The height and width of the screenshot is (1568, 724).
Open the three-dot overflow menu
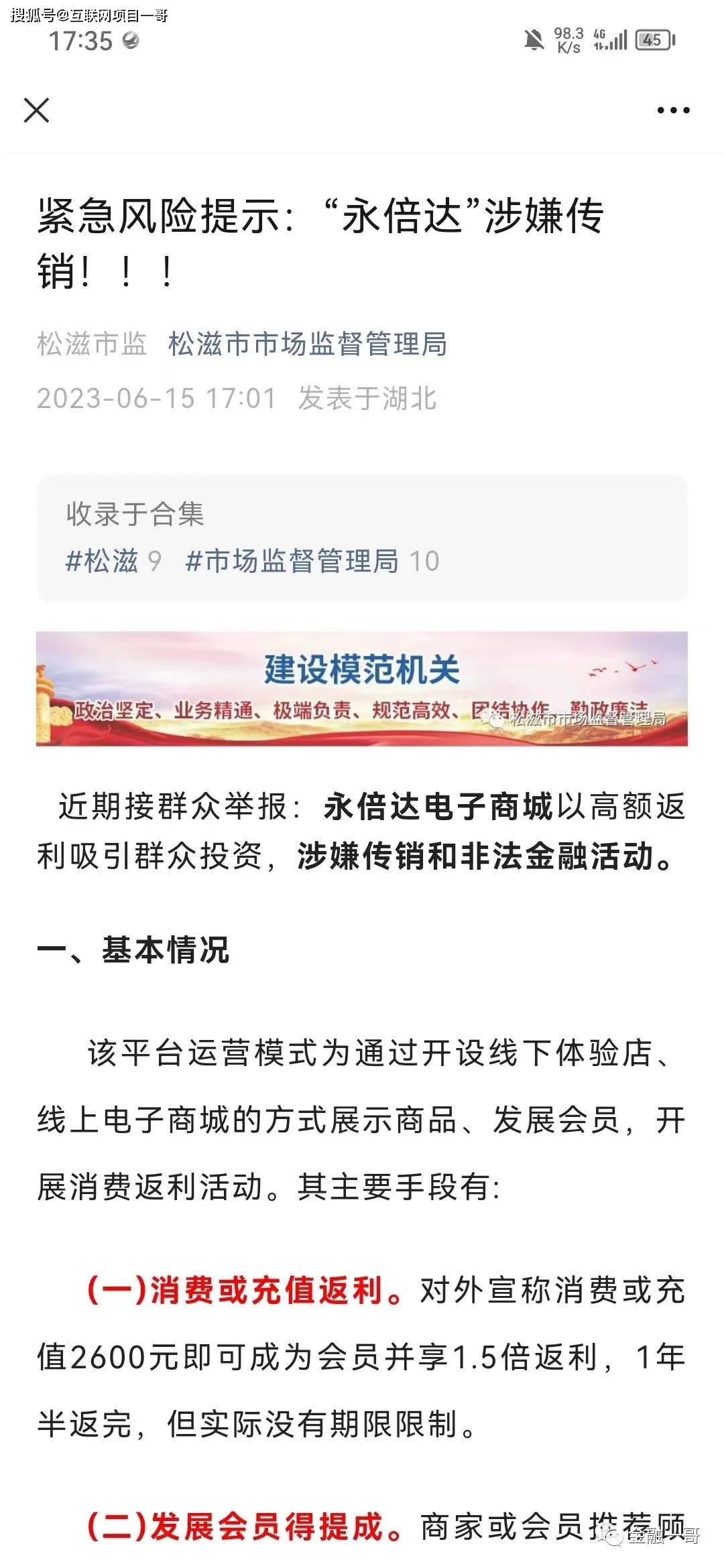673,111
